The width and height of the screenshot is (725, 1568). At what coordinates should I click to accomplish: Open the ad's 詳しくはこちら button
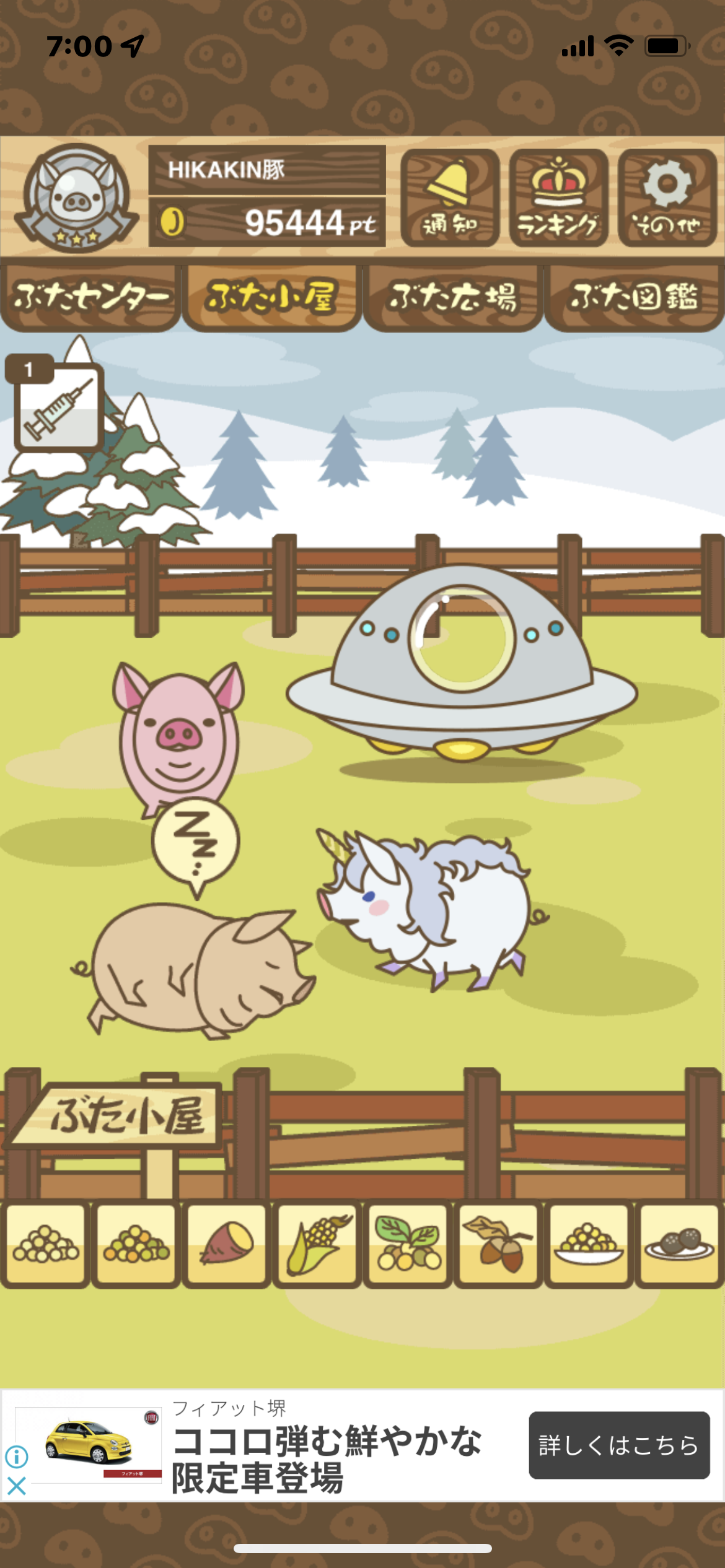coord(619,1445)
